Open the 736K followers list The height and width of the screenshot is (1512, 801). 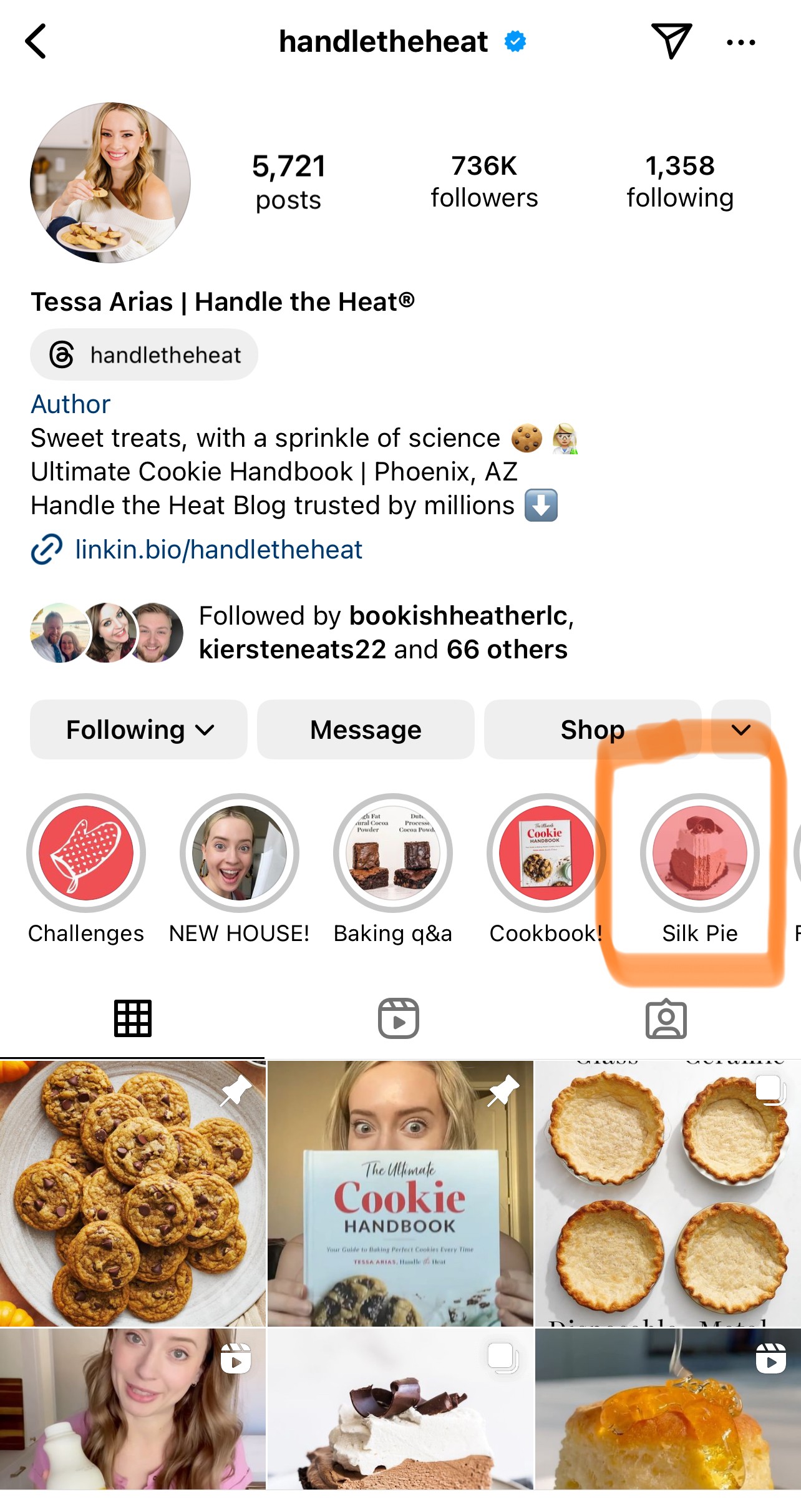[484, 182]
